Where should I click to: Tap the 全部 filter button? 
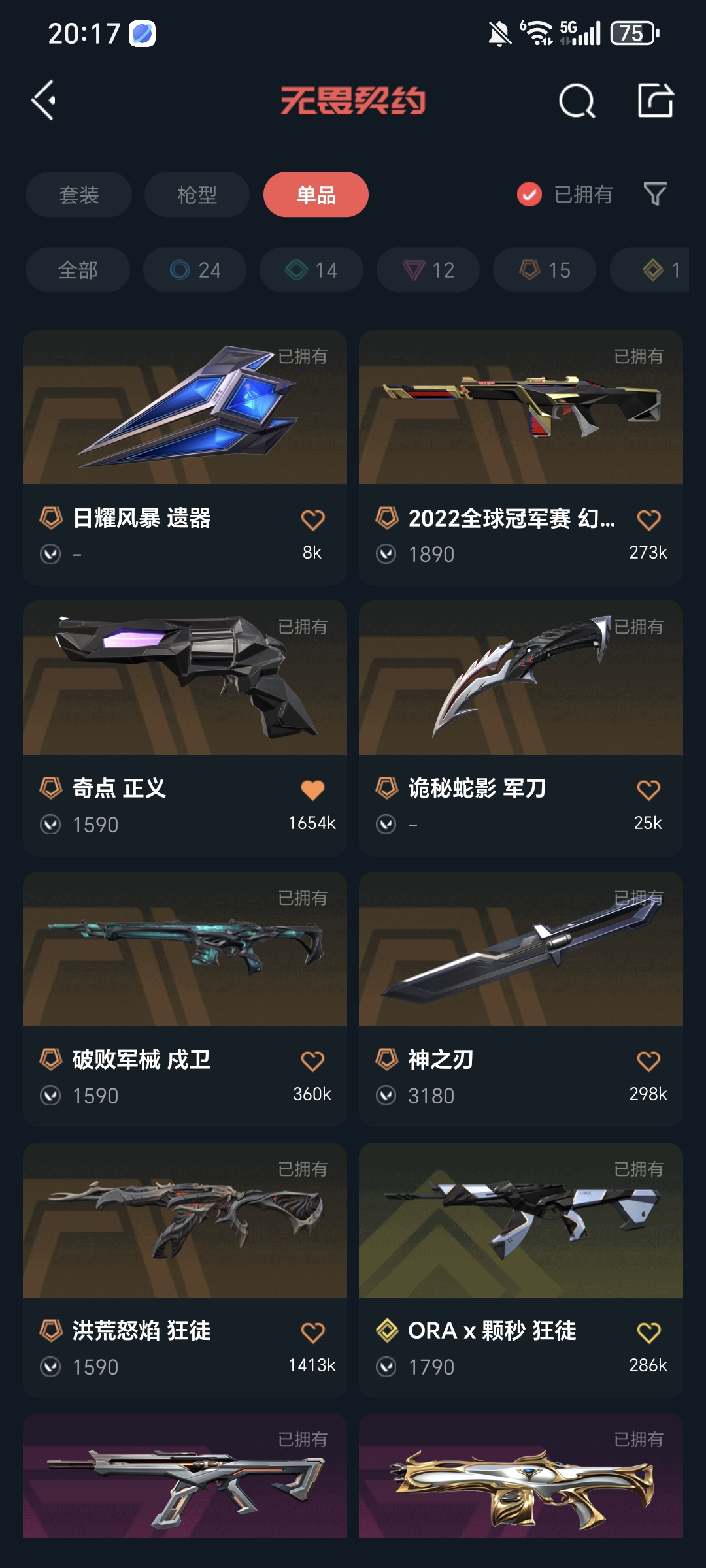[x=77, y=270]
